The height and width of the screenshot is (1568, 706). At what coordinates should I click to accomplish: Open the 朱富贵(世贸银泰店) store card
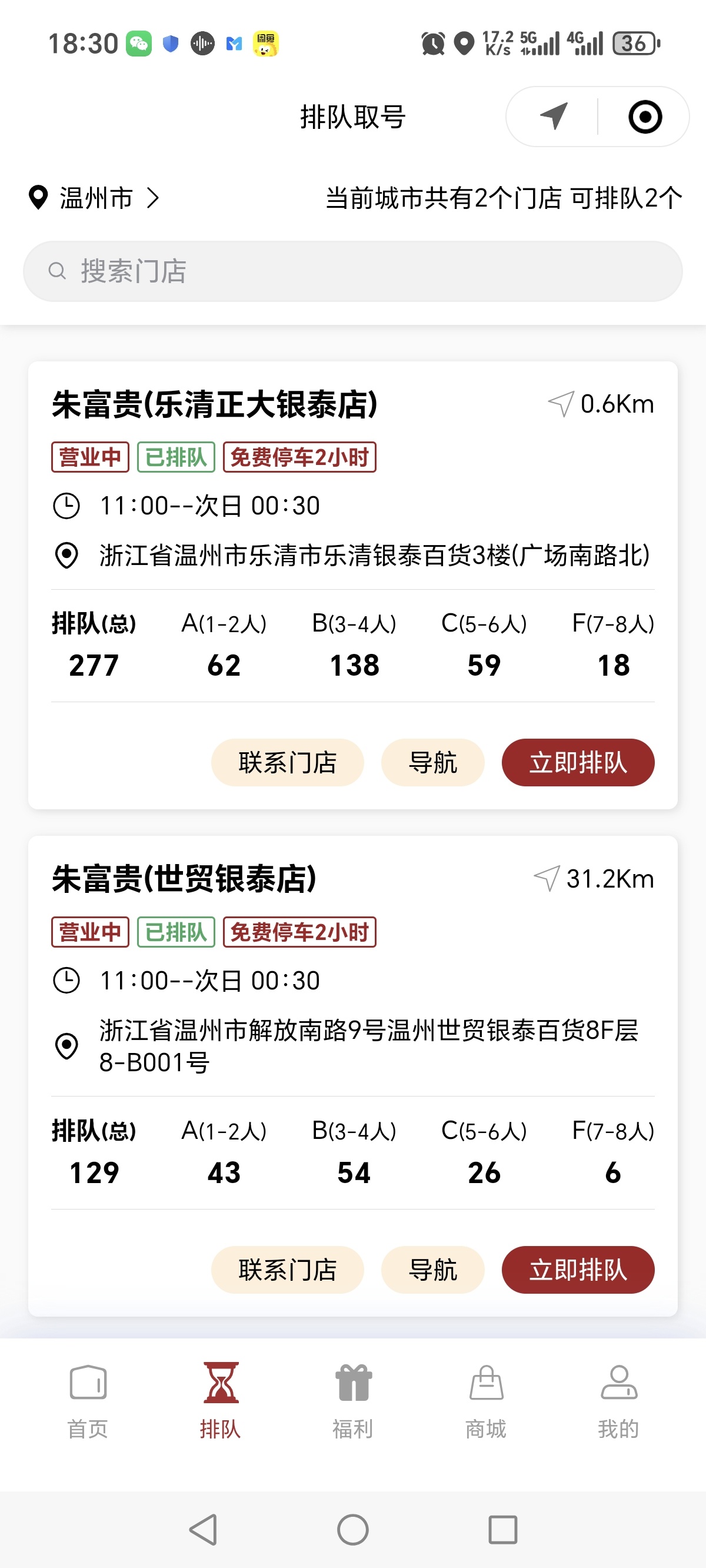click(x=184, y=879)
